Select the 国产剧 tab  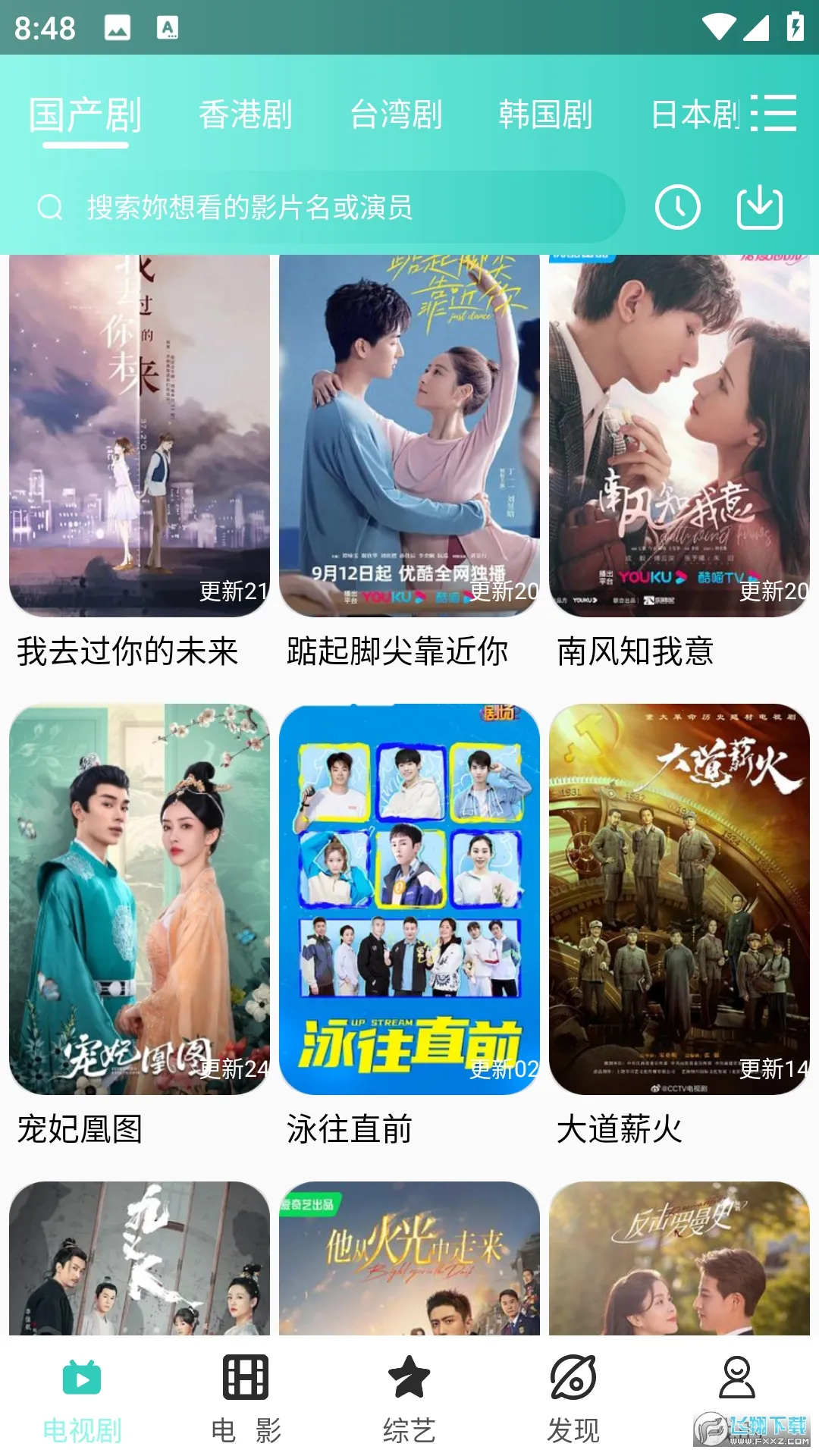coord(86,115)
